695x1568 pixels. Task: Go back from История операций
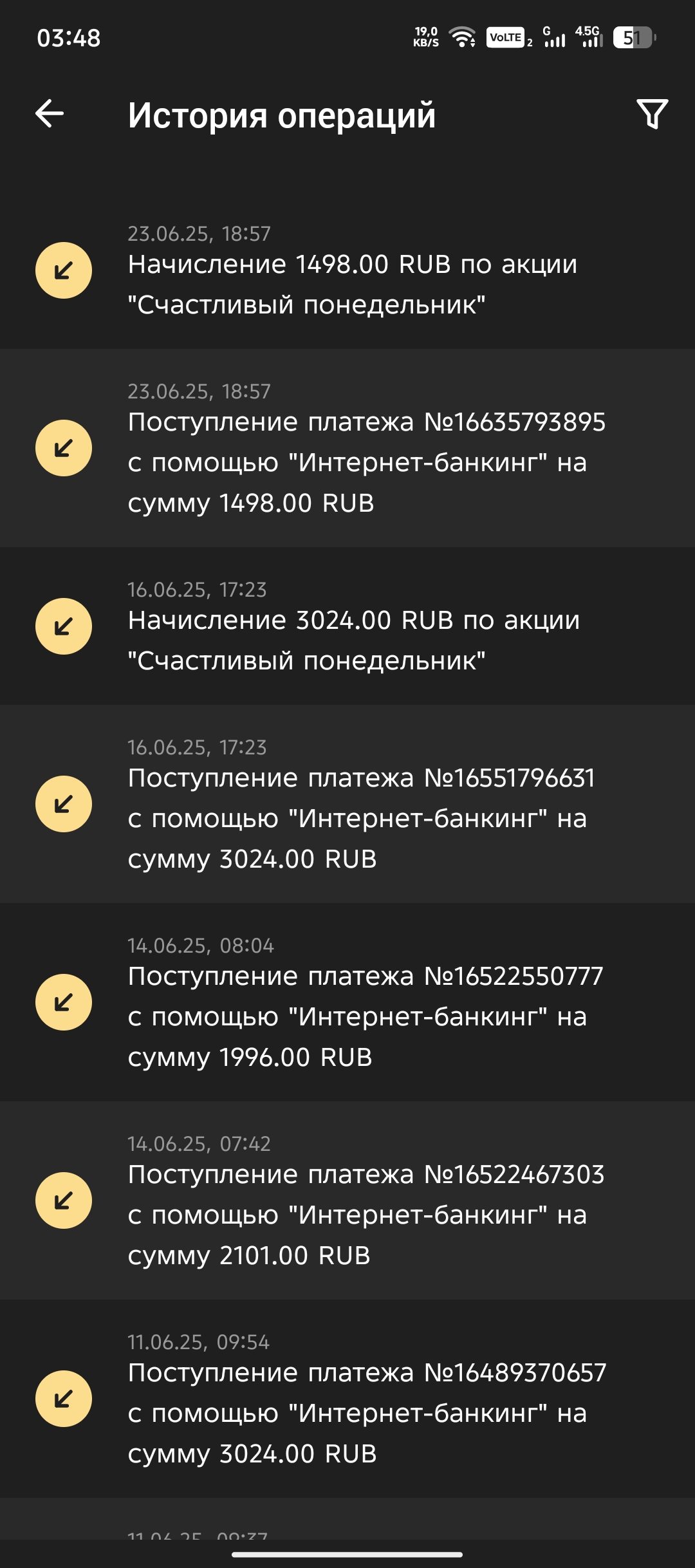point(50,115)
